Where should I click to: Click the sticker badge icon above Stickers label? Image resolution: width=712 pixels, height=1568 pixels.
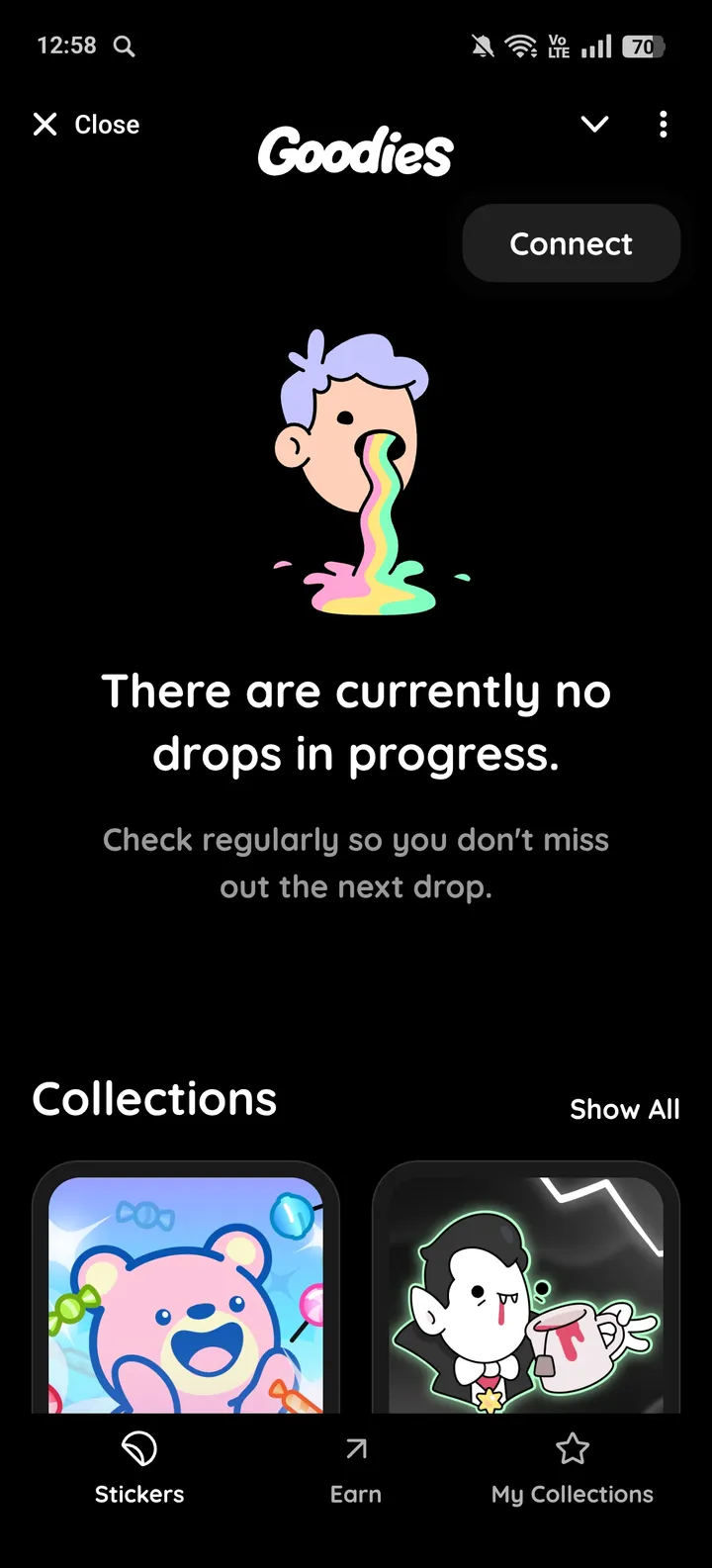pyautogui.click(x=138, y=1447)
